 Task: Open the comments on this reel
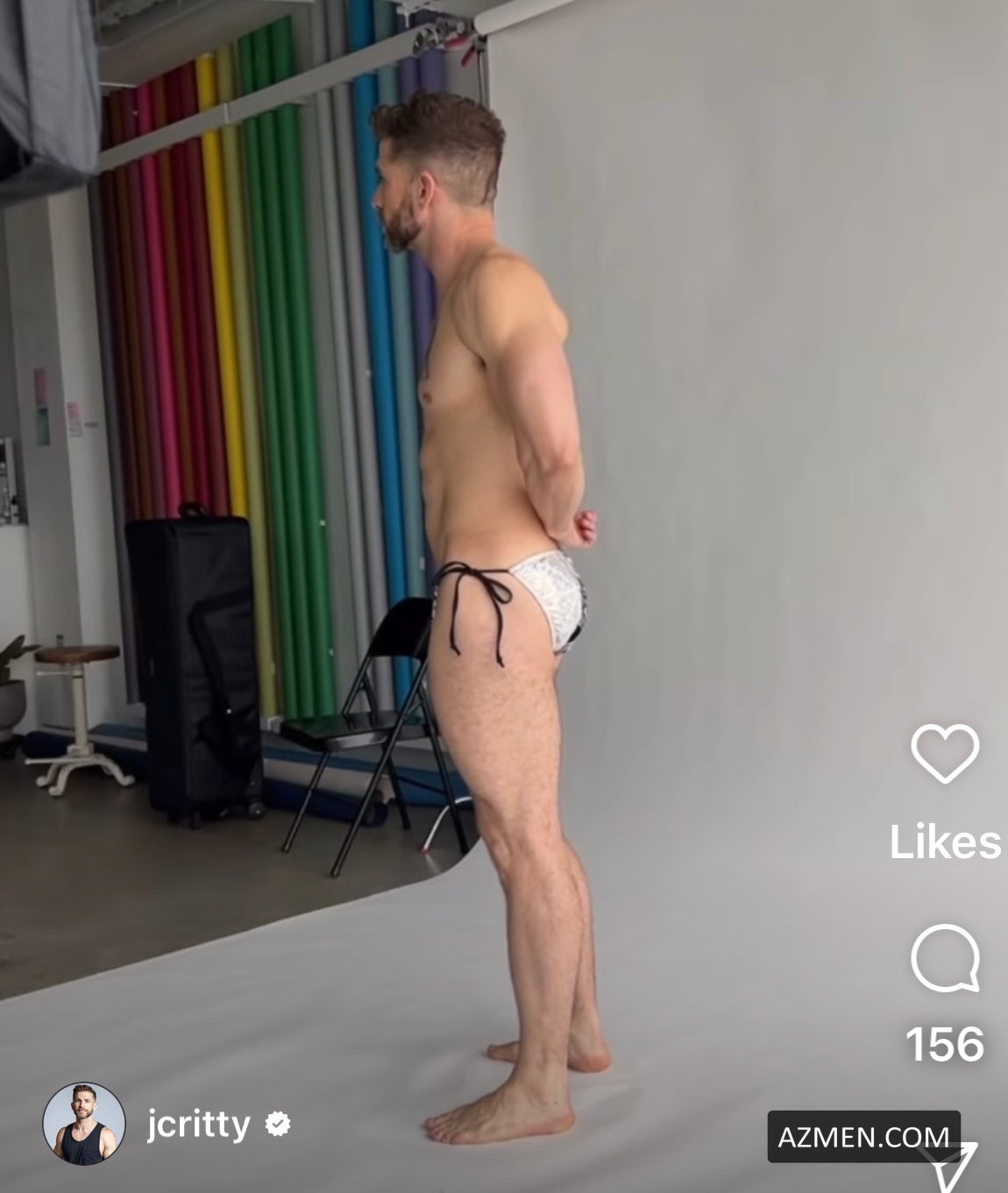click(945, 957)
